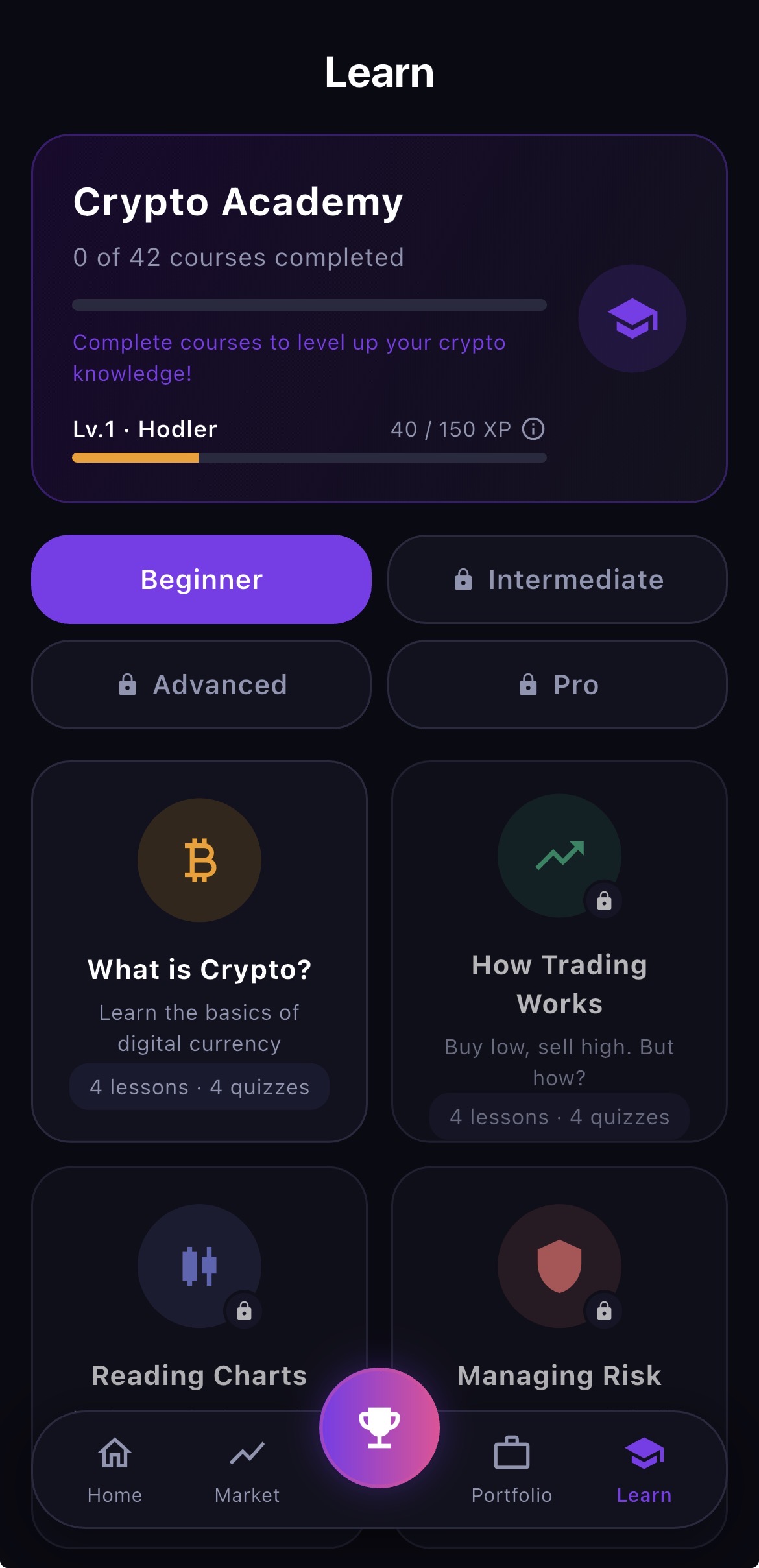This screenshot has height=1568, width=759.
Task: Select the Pro difficulty filter
Action: tap(559, 684)
